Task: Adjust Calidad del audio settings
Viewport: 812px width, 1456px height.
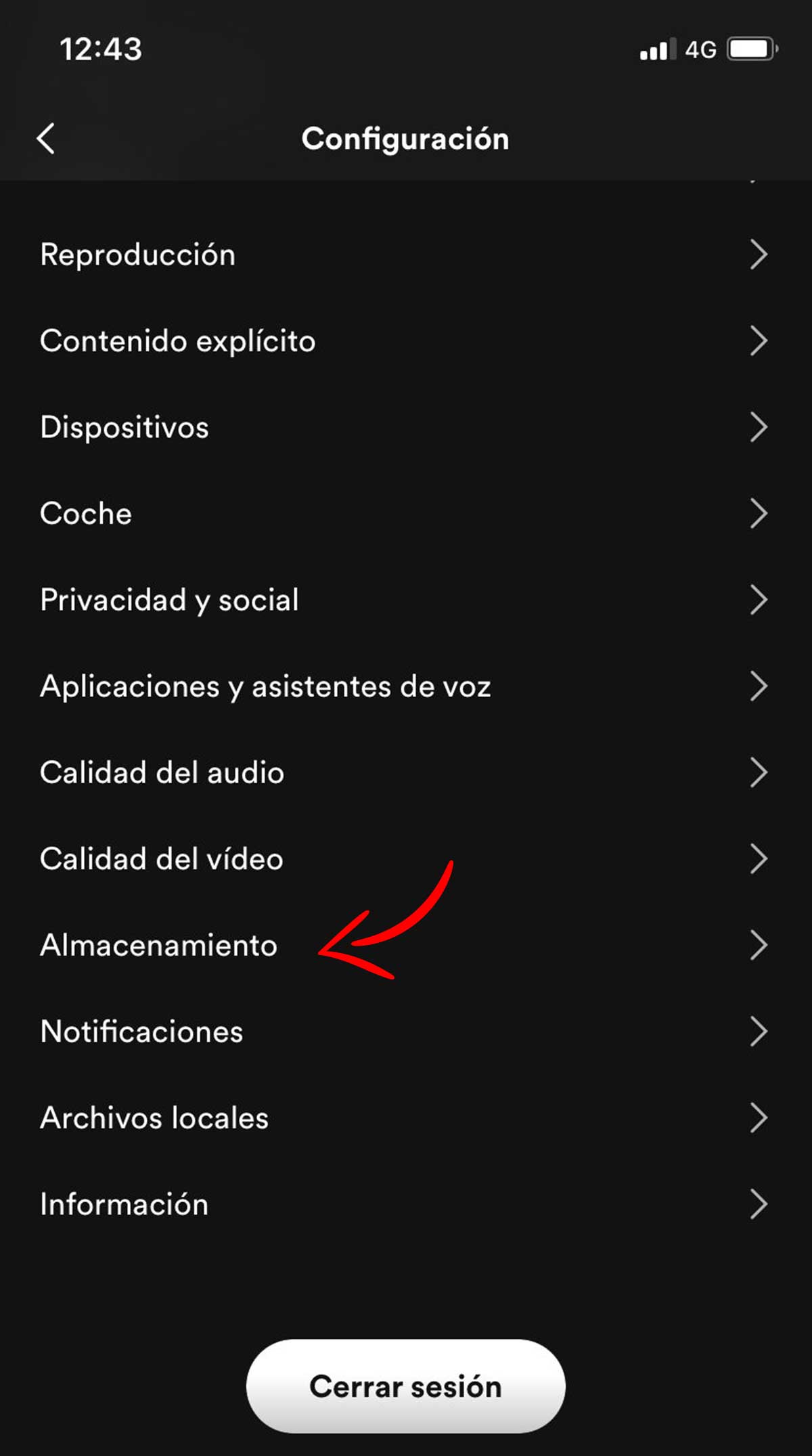Action: pyautogui.click(x=162, y=772)
